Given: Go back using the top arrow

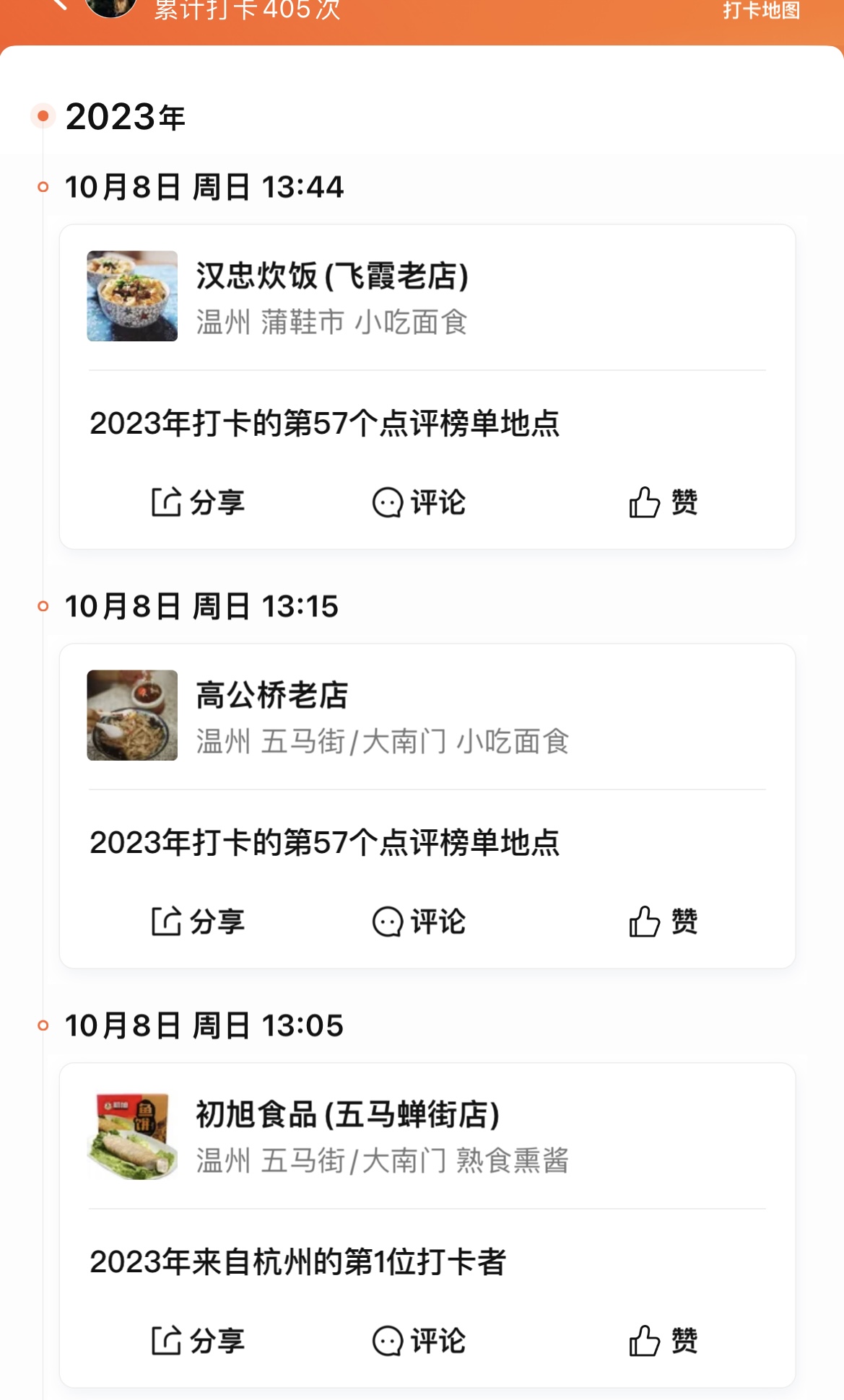Looking at the screenshot, I should point(59,4).
